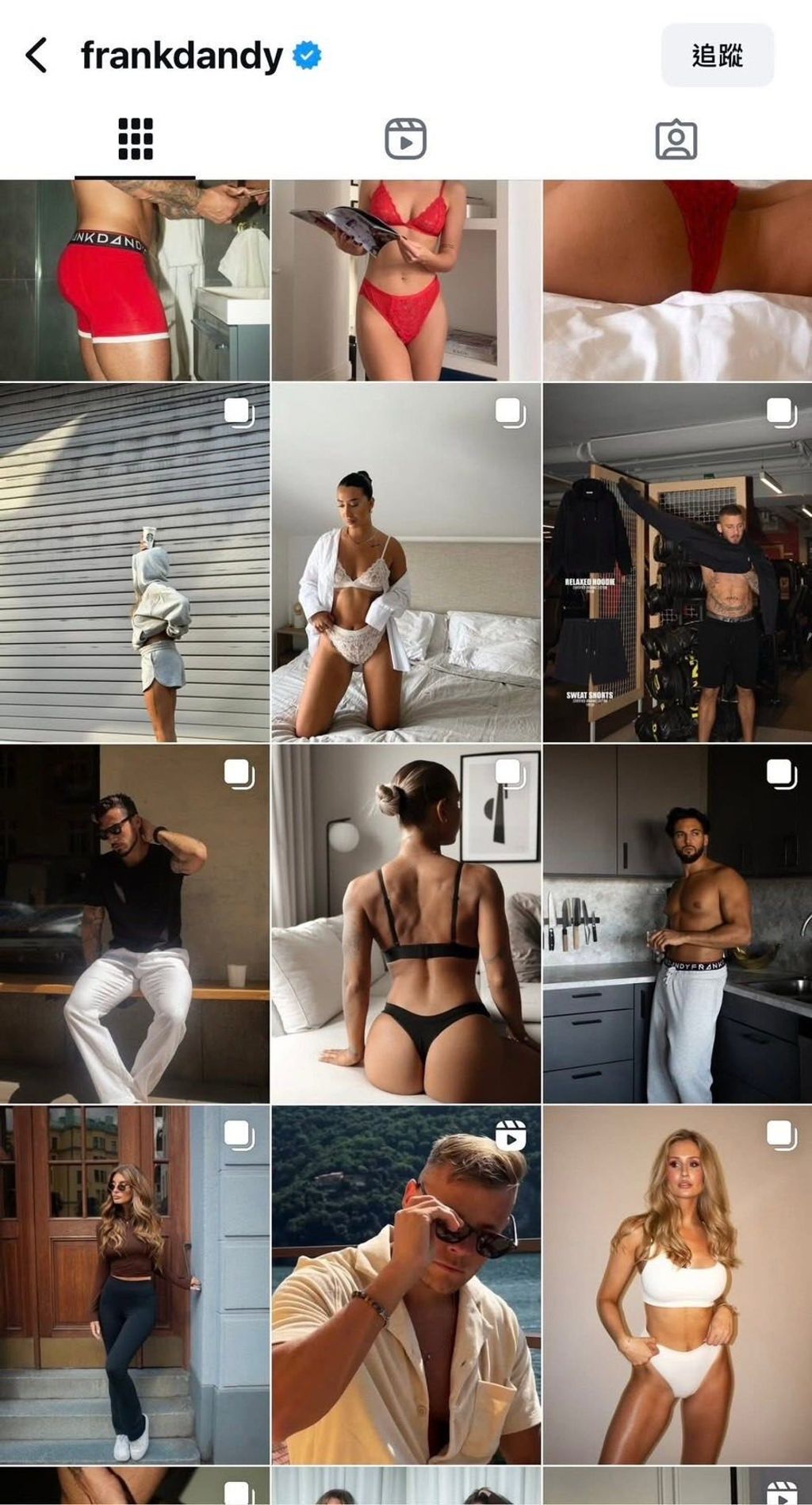Tap the 追蹤 follow button
Image resolution: width=812 pixels, height=1505 pixels.
718,55
